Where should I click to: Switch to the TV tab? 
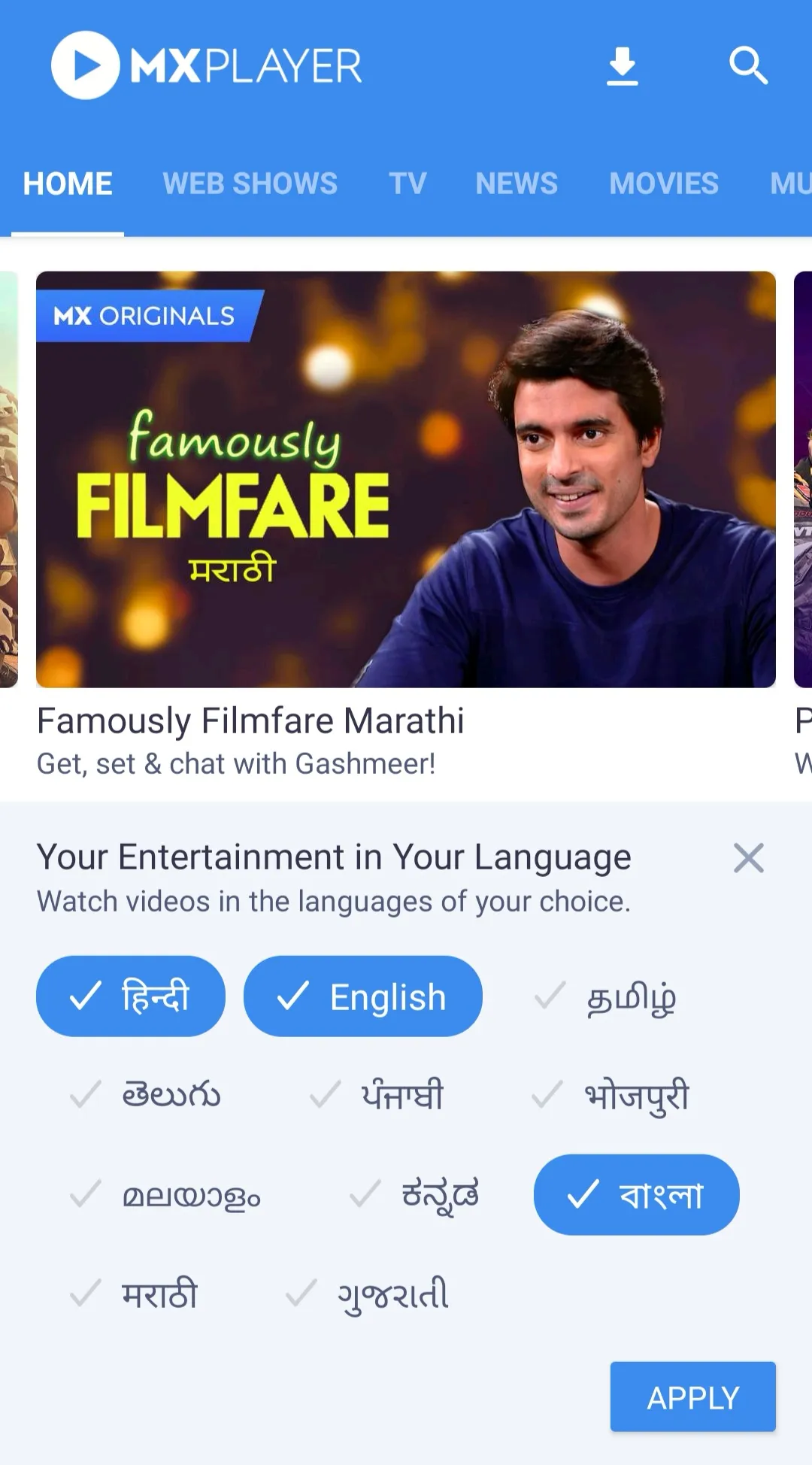pos(408,184)
